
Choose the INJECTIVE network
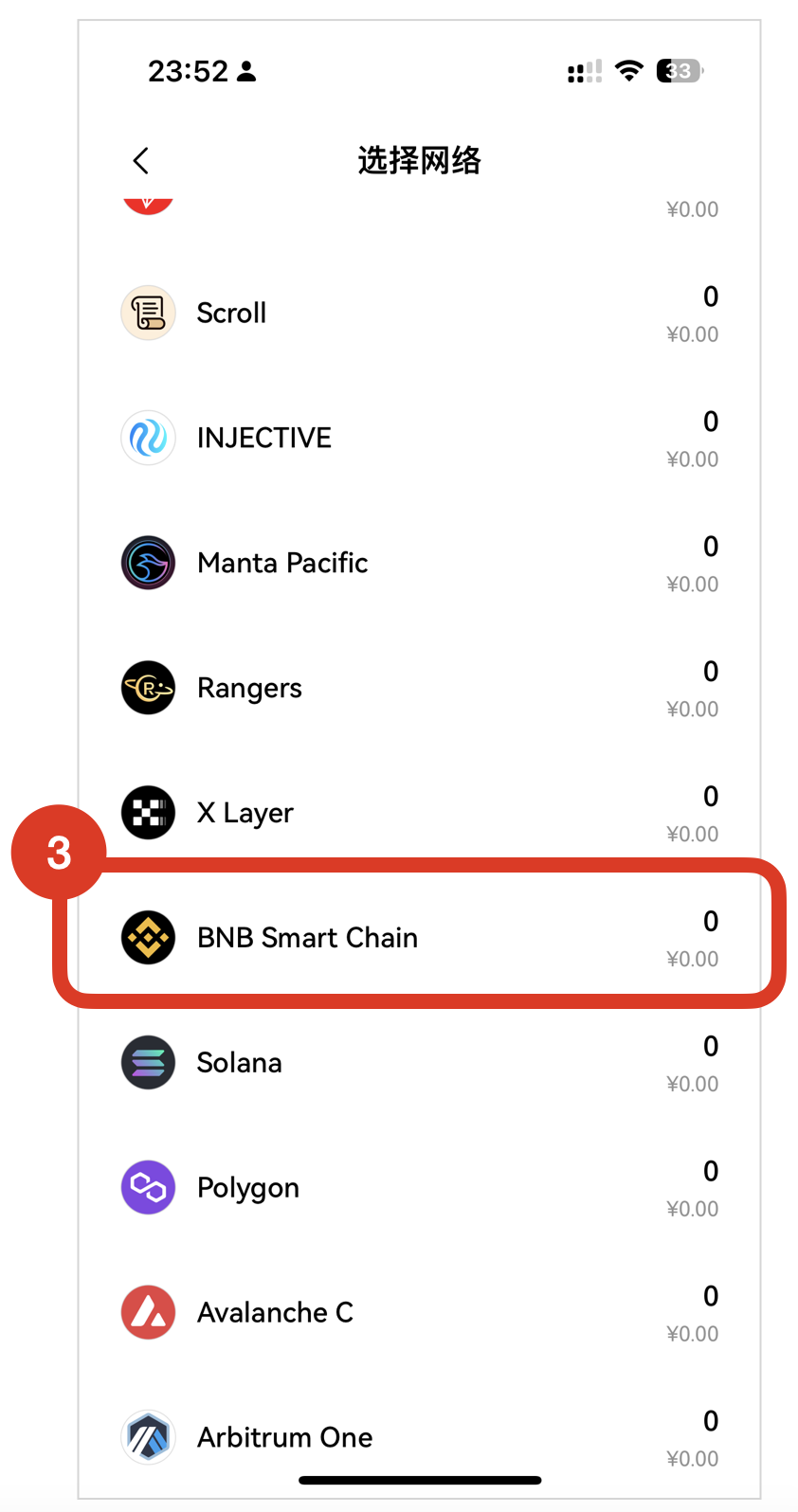click(x=419, y=439)
